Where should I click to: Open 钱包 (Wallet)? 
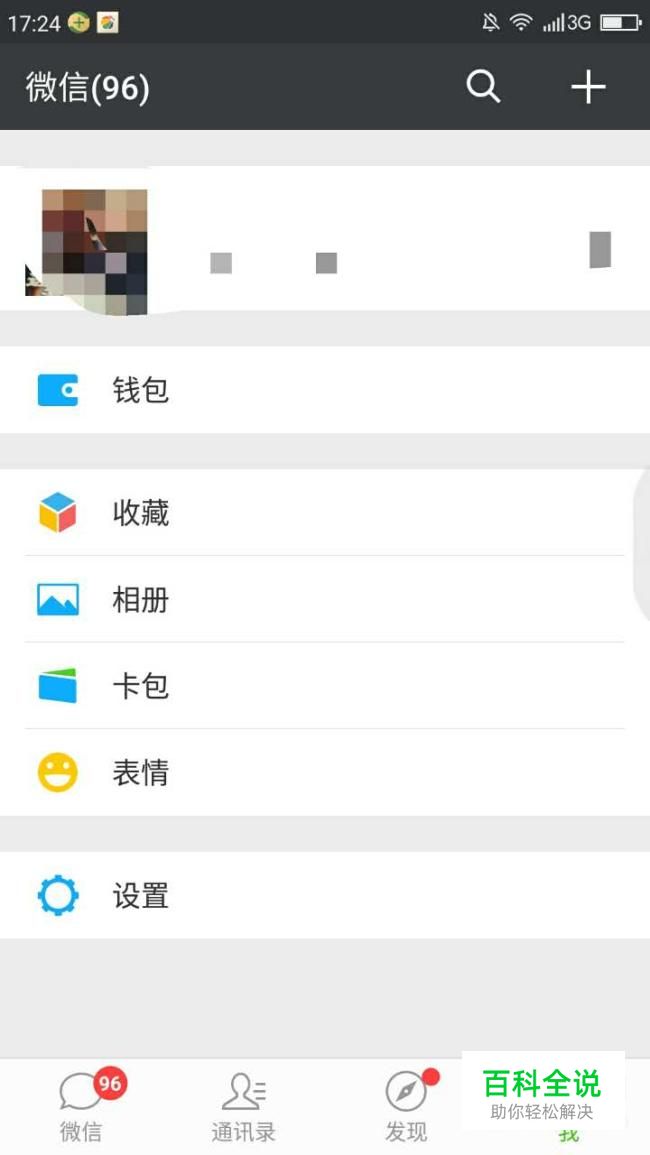325,390
